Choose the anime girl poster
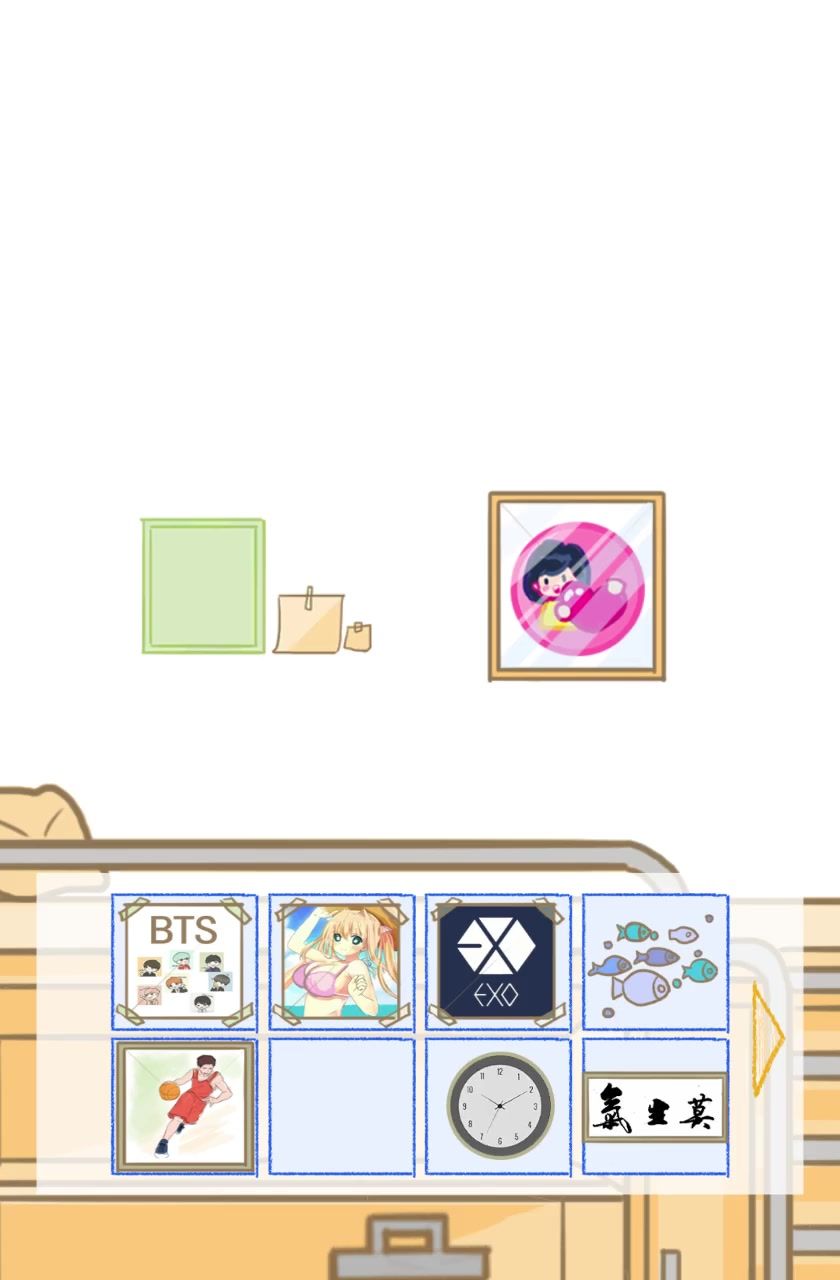The height and width of the screenshot is (1280, 840). click(341, 962)
